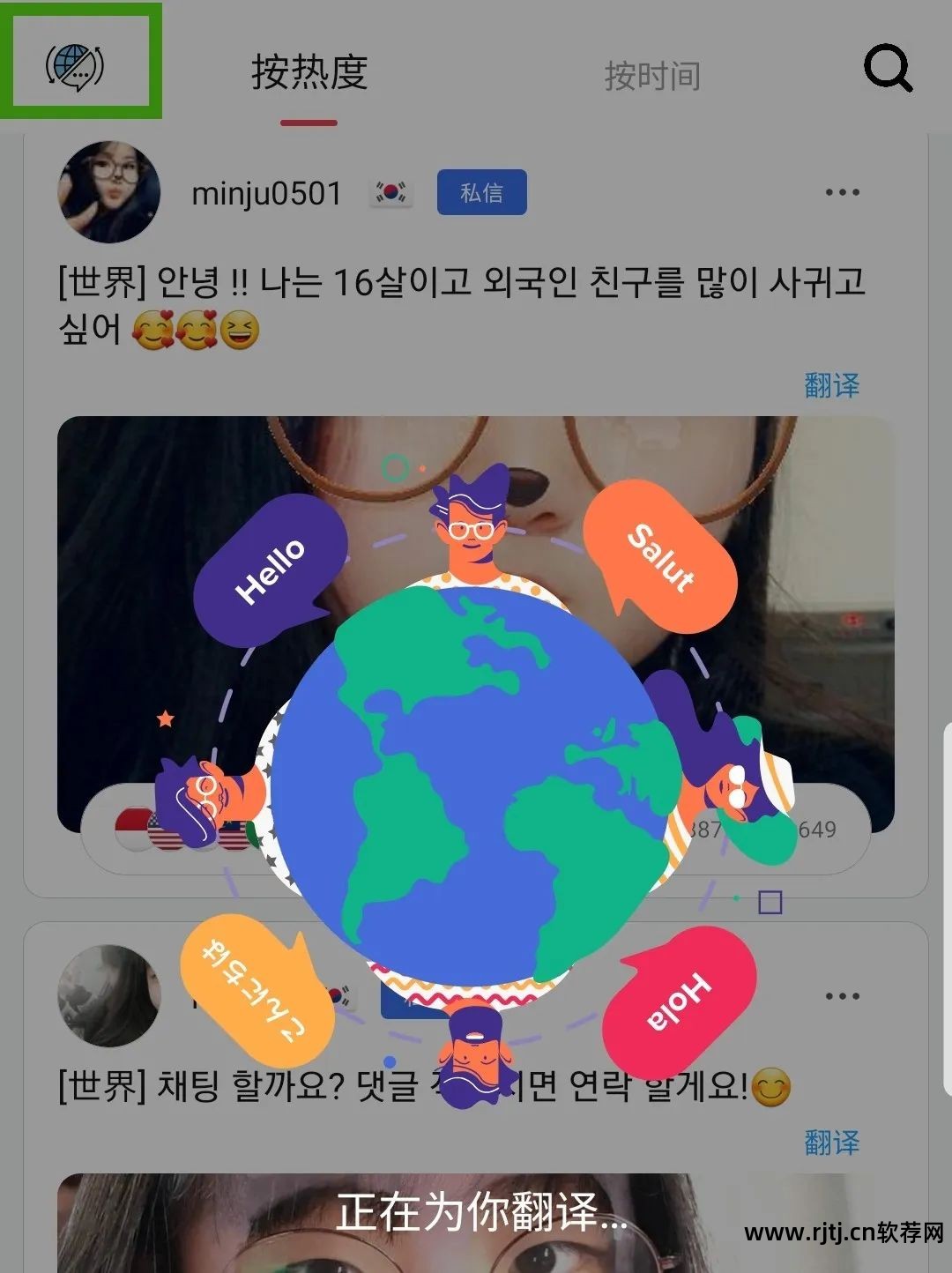The height and width of the screenshot is (1273, 952).
Task: Open the second post author's avatar
Action: coord(109,996)
